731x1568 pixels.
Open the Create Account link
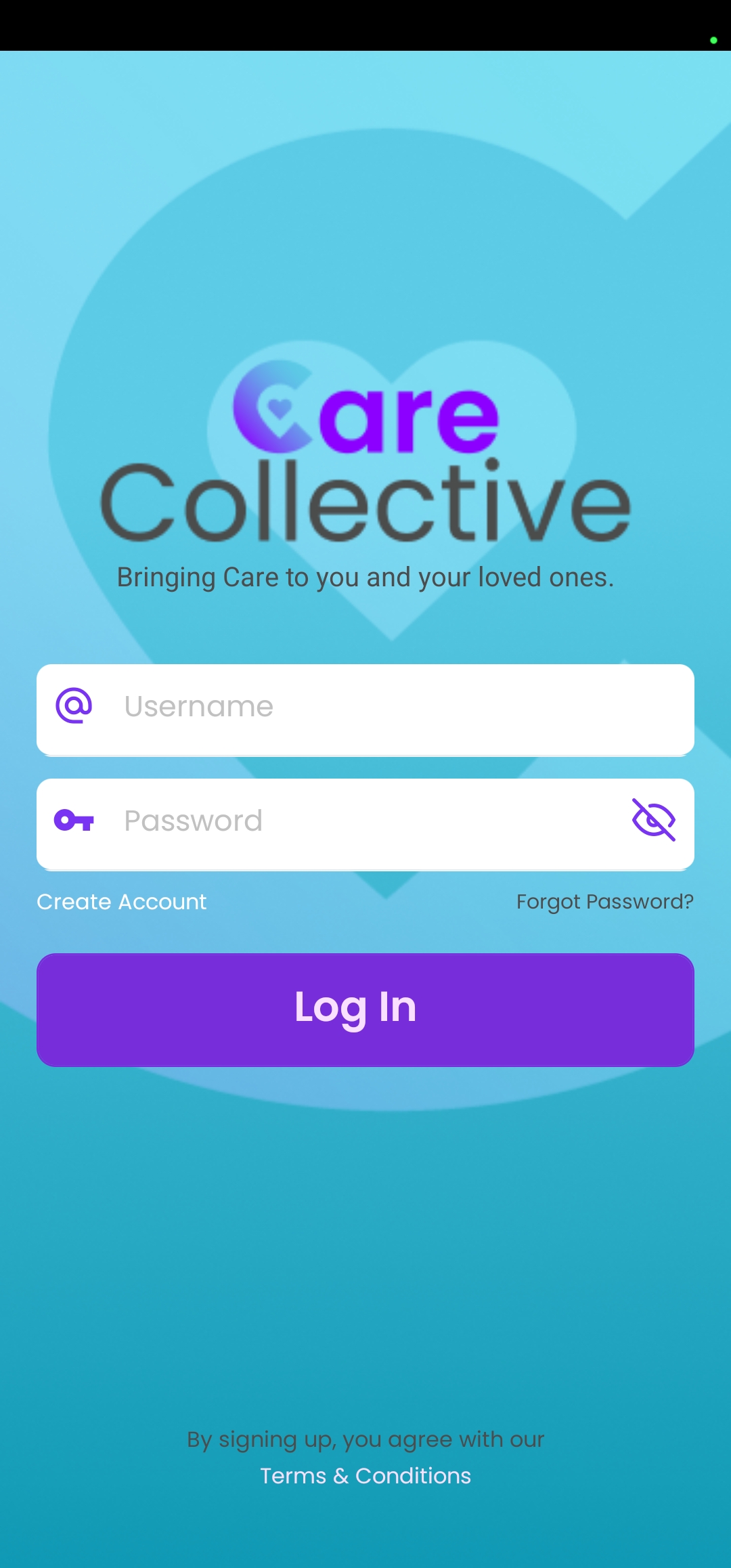[x=122, y=902]
